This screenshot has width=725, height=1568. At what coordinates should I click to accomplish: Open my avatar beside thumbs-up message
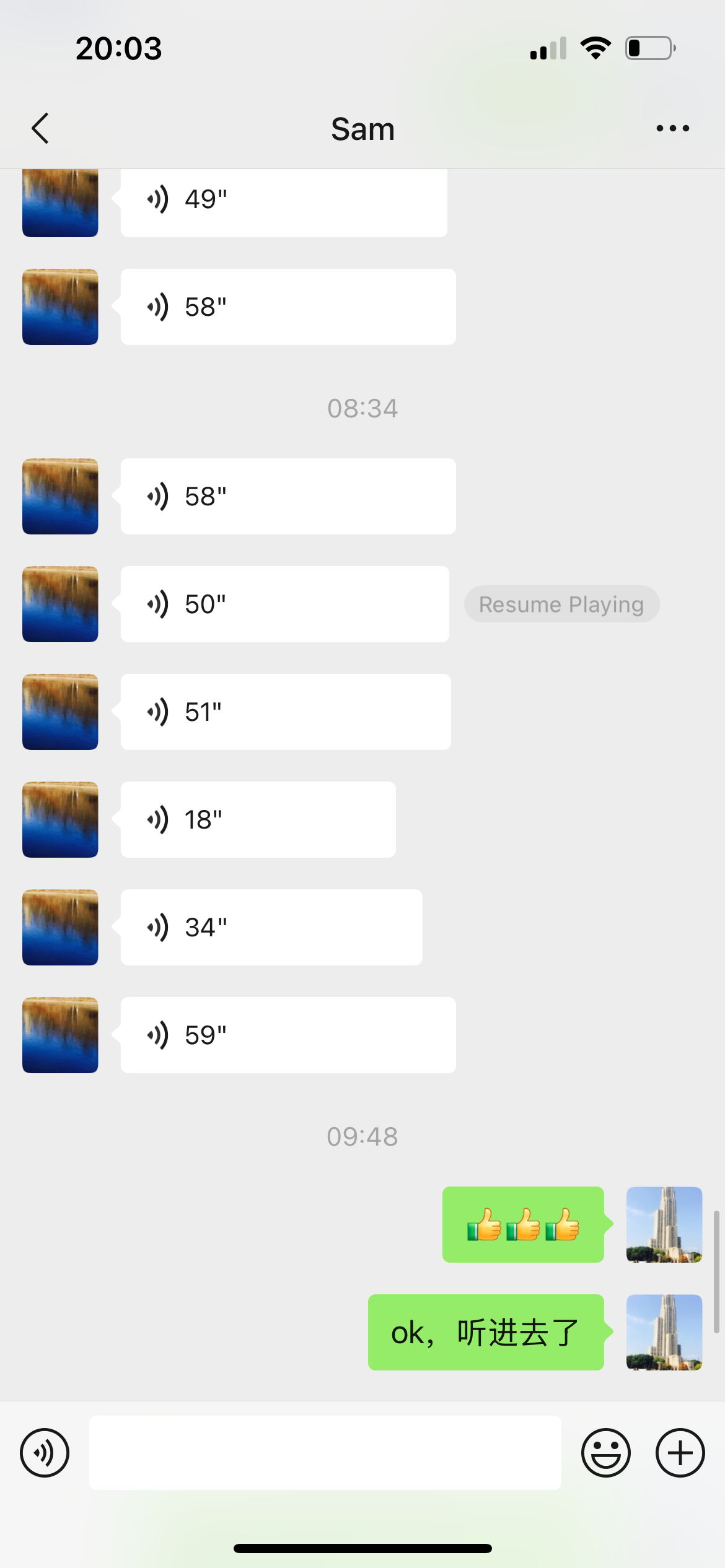click(664, 1224)
